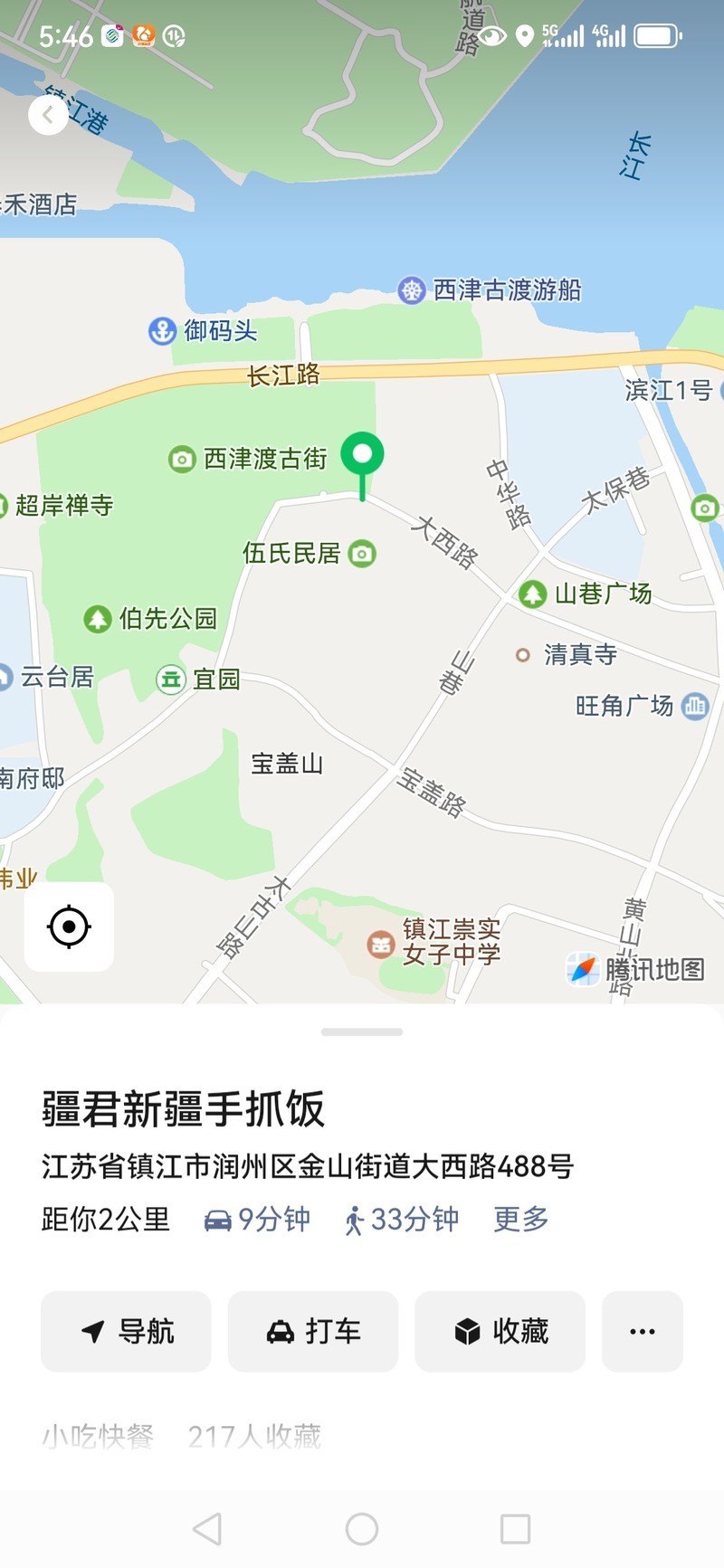Open 西津渡古街 point of interest
Image resolution: width=724 pixels, height=1568 pixels.
[248, 459]
